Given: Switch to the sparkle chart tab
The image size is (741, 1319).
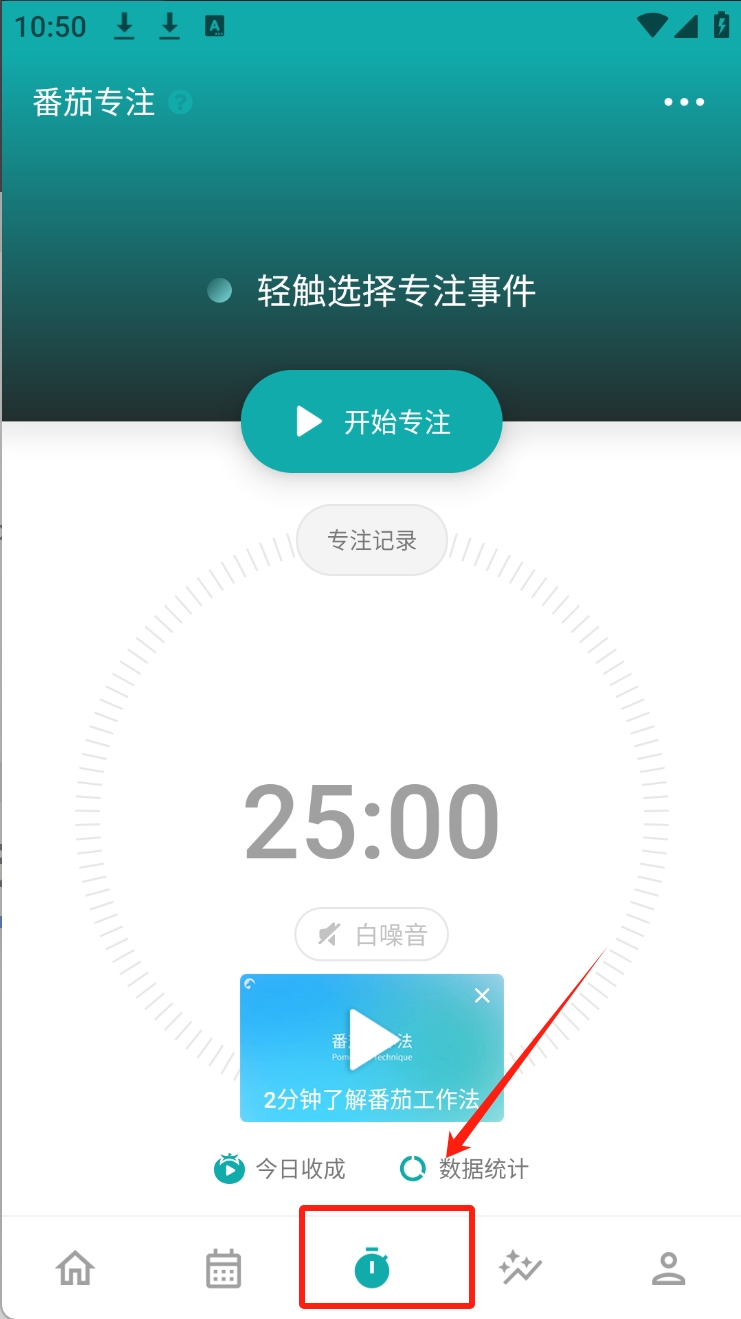Looking at the screenshot, I should [x=520, y=1268].
